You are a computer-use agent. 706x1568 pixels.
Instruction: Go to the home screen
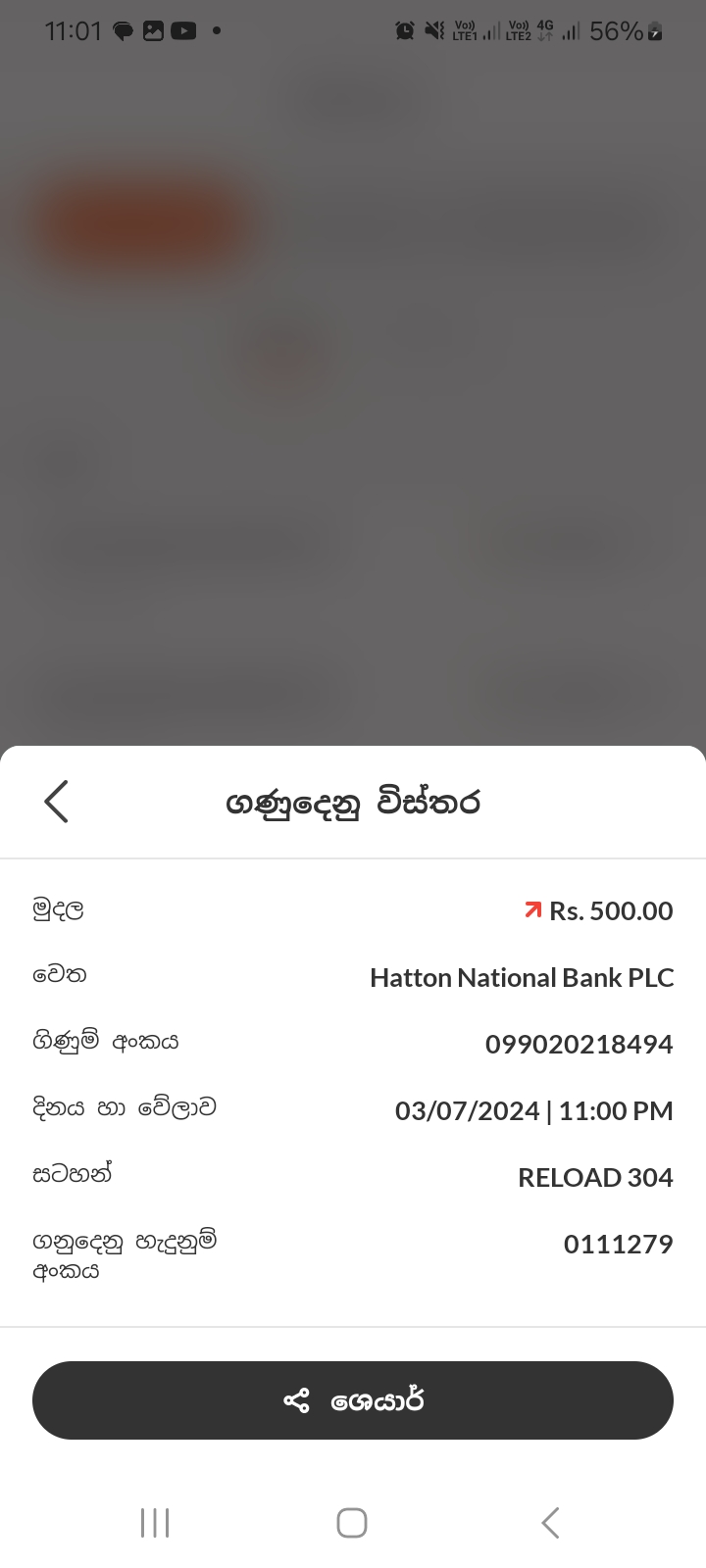(x=352, y=1523)
